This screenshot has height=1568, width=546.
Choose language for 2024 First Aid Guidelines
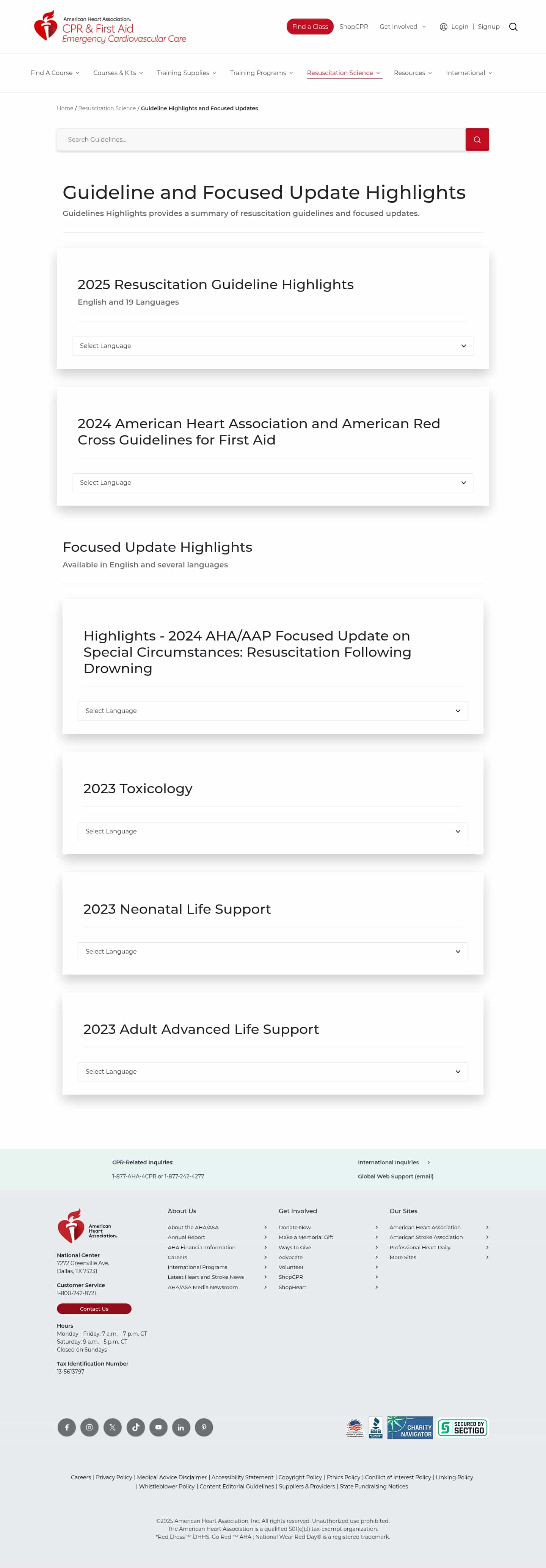(273, 483)
